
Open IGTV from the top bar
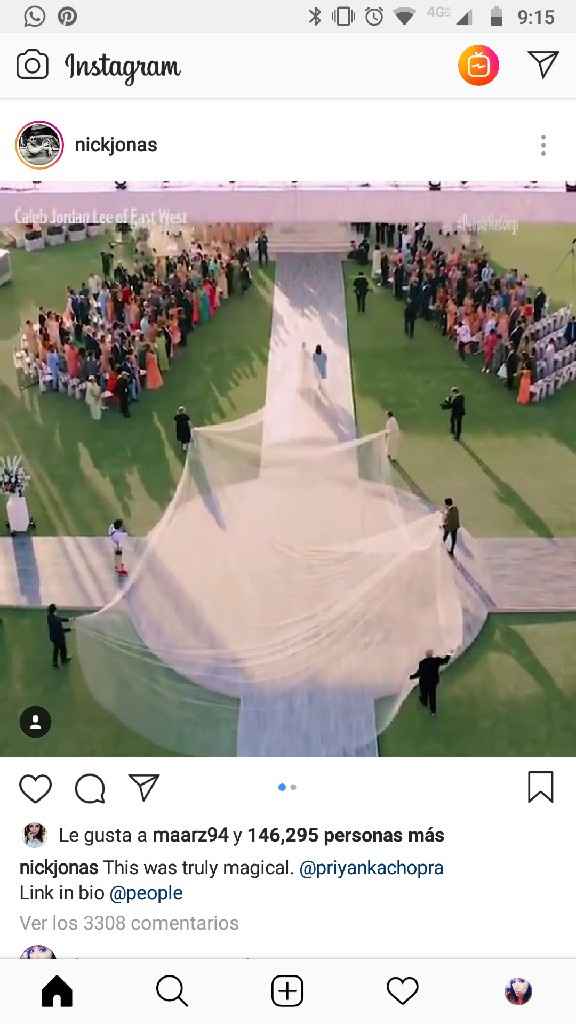tap(479, 65)
